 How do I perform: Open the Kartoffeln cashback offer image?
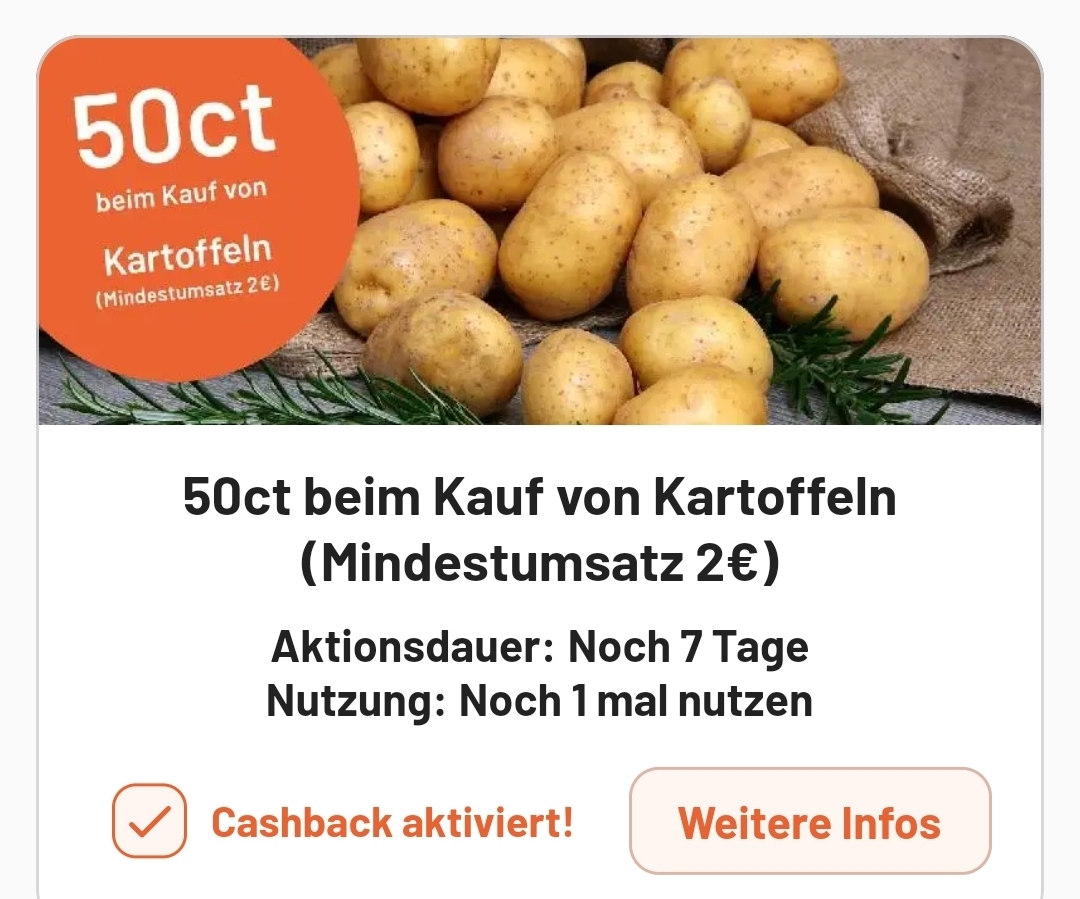(x=600, y=232)
